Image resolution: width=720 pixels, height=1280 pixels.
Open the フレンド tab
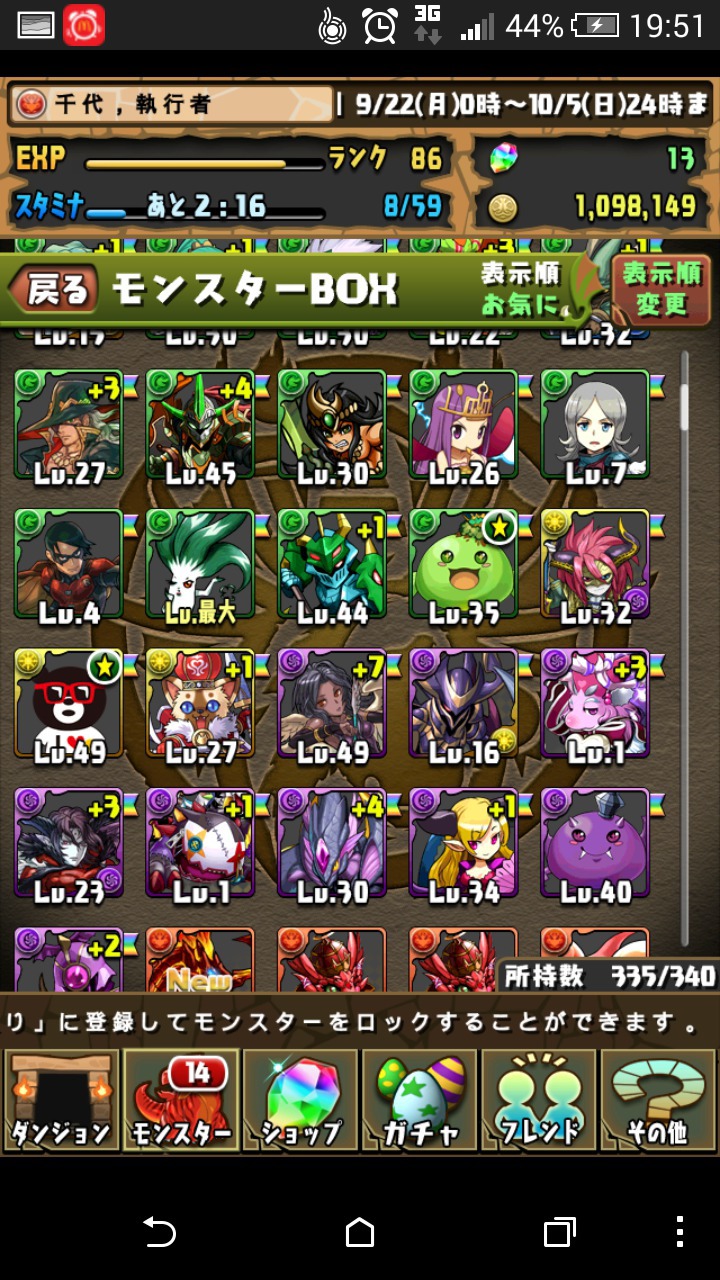pyautogui.click(x=538, y=1100)
